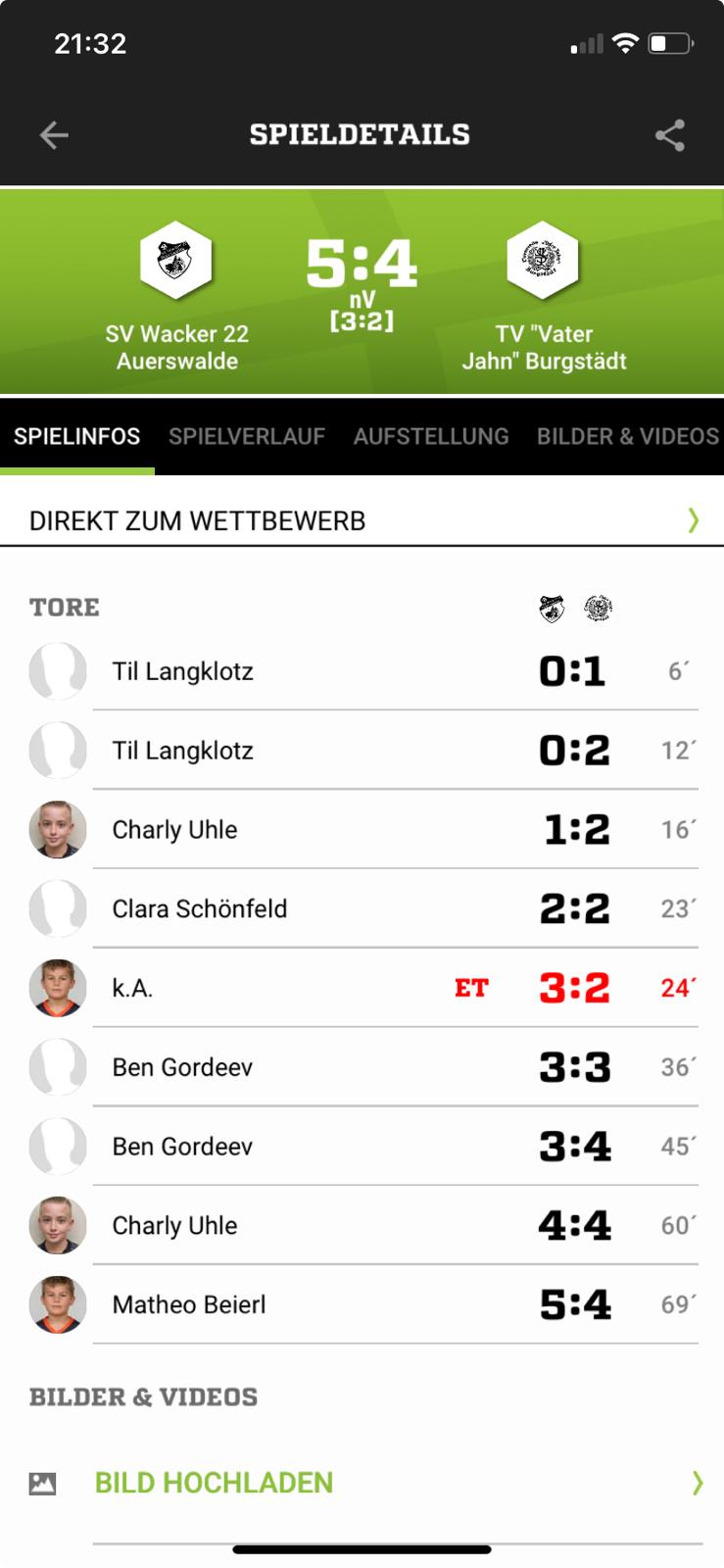Tap Bild hochladen to upload a picture
The width and height of the screenshot is (724, 1568).
(214, 1483)
